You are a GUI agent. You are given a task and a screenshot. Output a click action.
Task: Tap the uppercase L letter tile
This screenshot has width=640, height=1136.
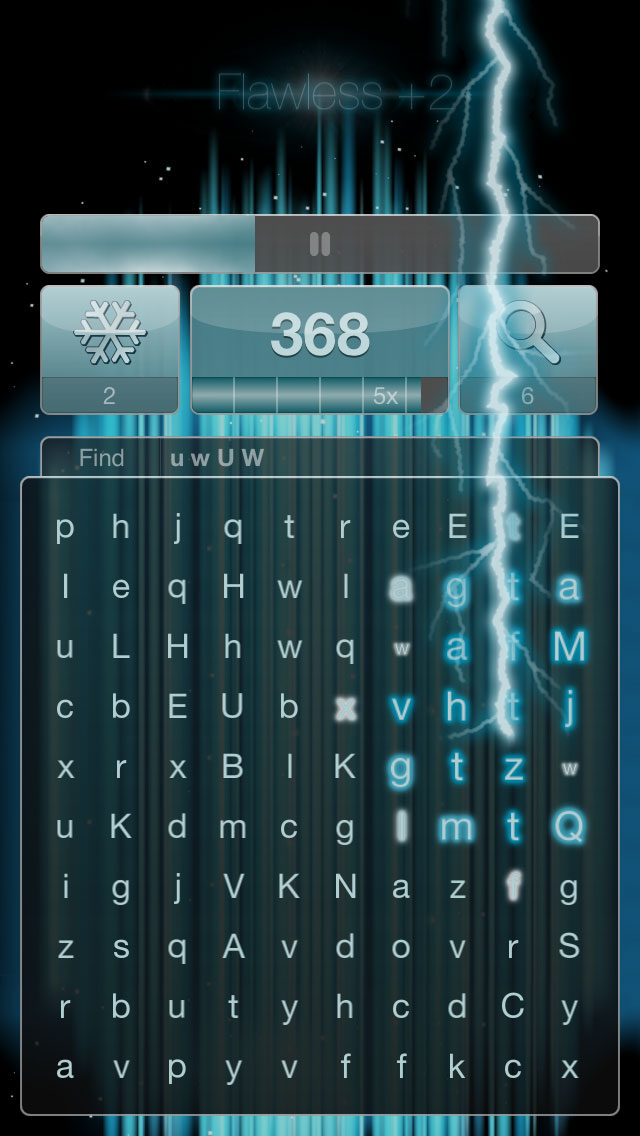point(120,646)
